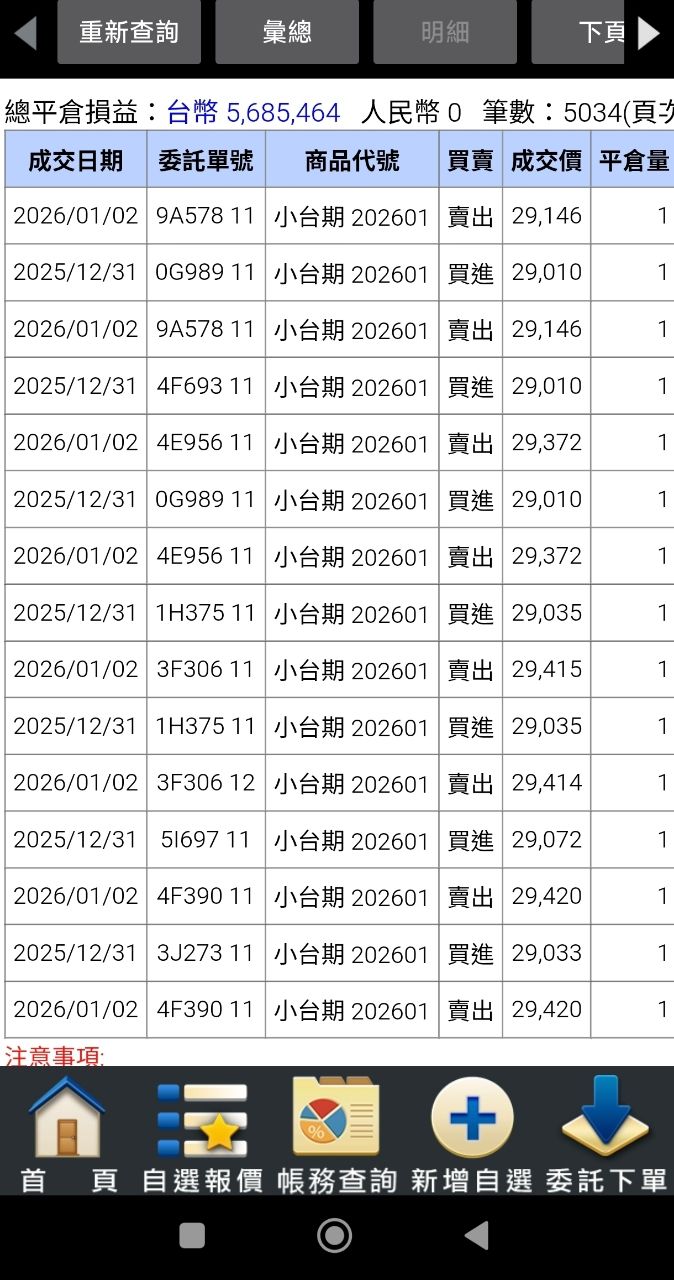Tap the right arrow in the top toolbar

point(649,32)
